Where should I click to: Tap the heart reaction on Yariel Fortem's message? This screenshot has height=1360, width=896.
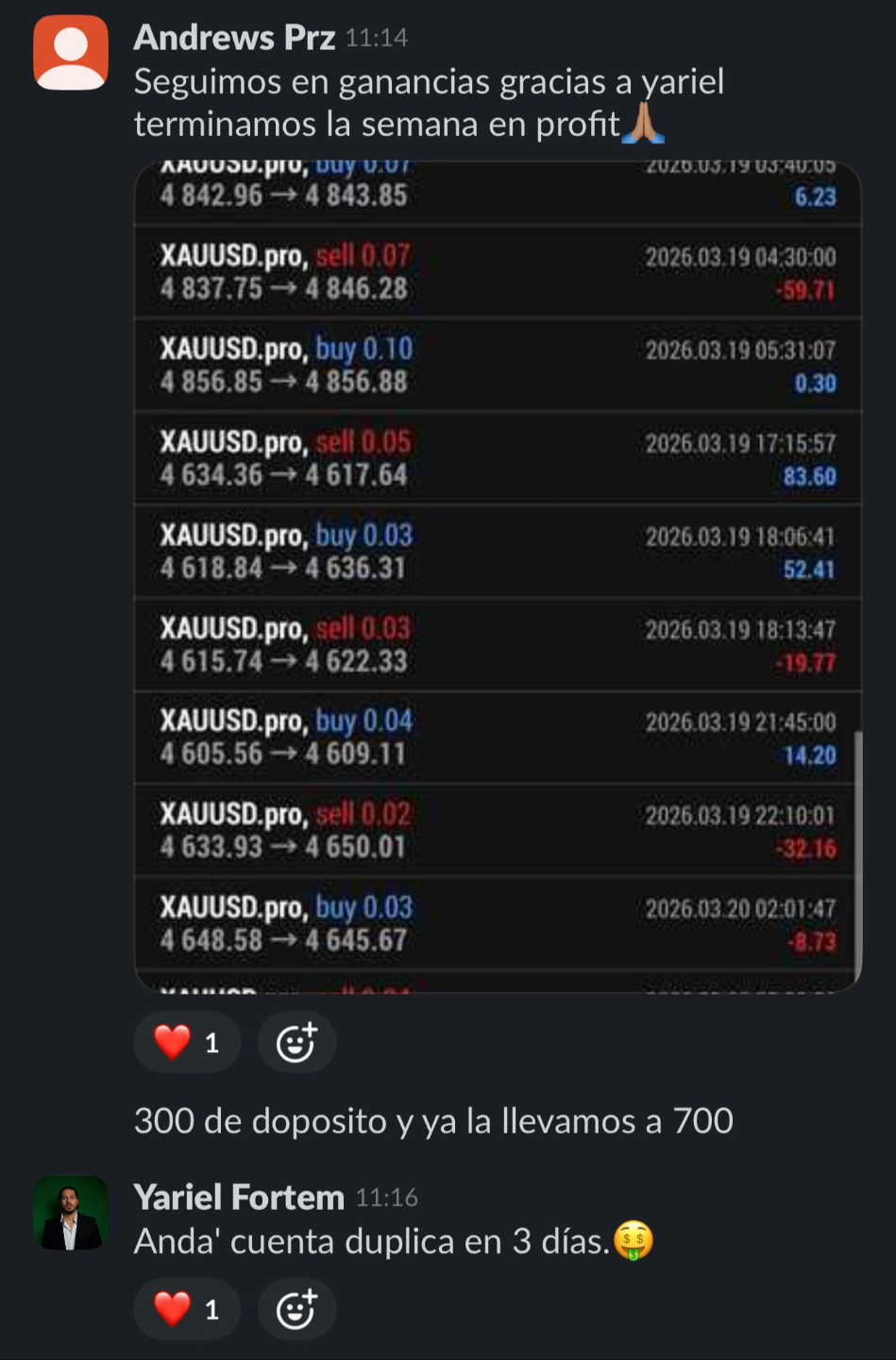[187, 1309]
